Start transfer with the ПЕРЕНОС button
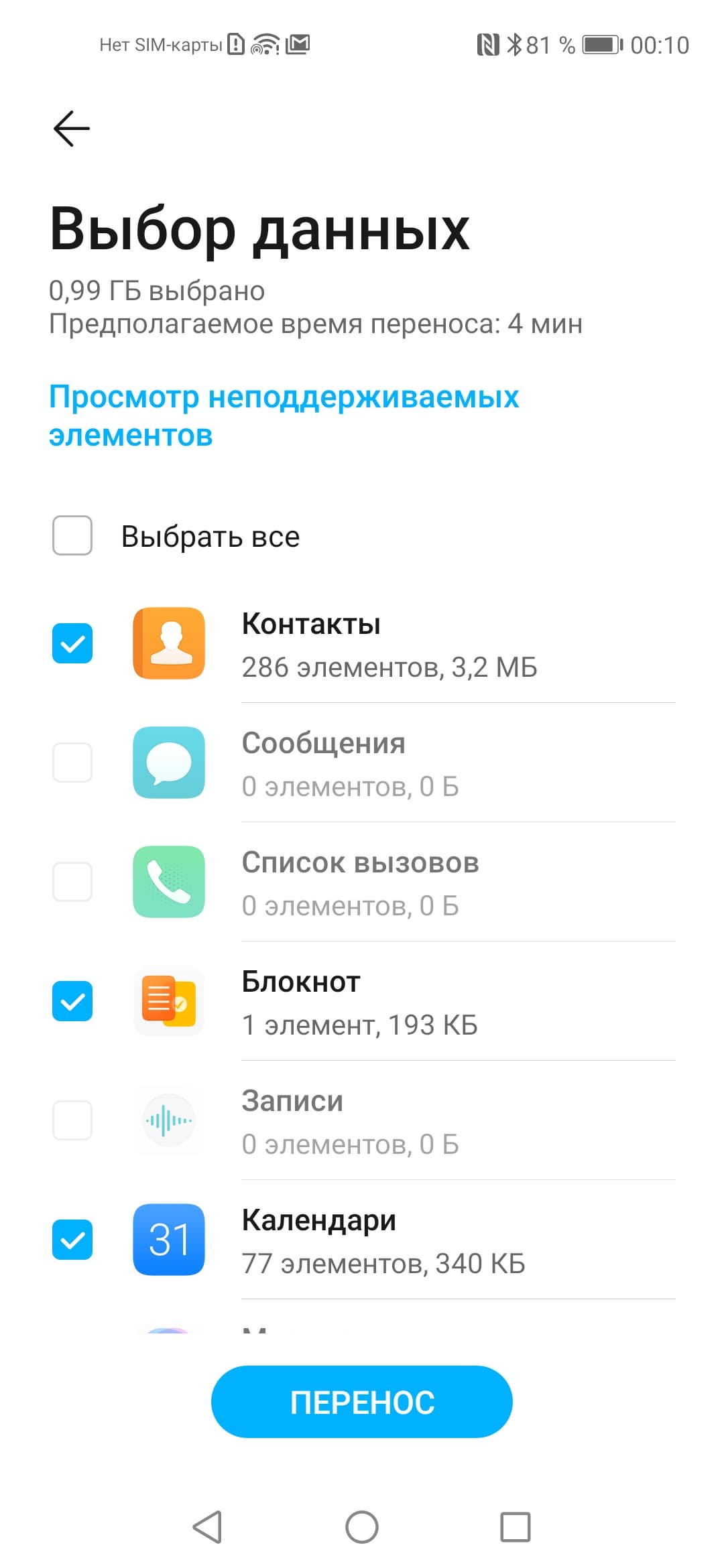This screenshot has width=724, height=1568. 362,1402
